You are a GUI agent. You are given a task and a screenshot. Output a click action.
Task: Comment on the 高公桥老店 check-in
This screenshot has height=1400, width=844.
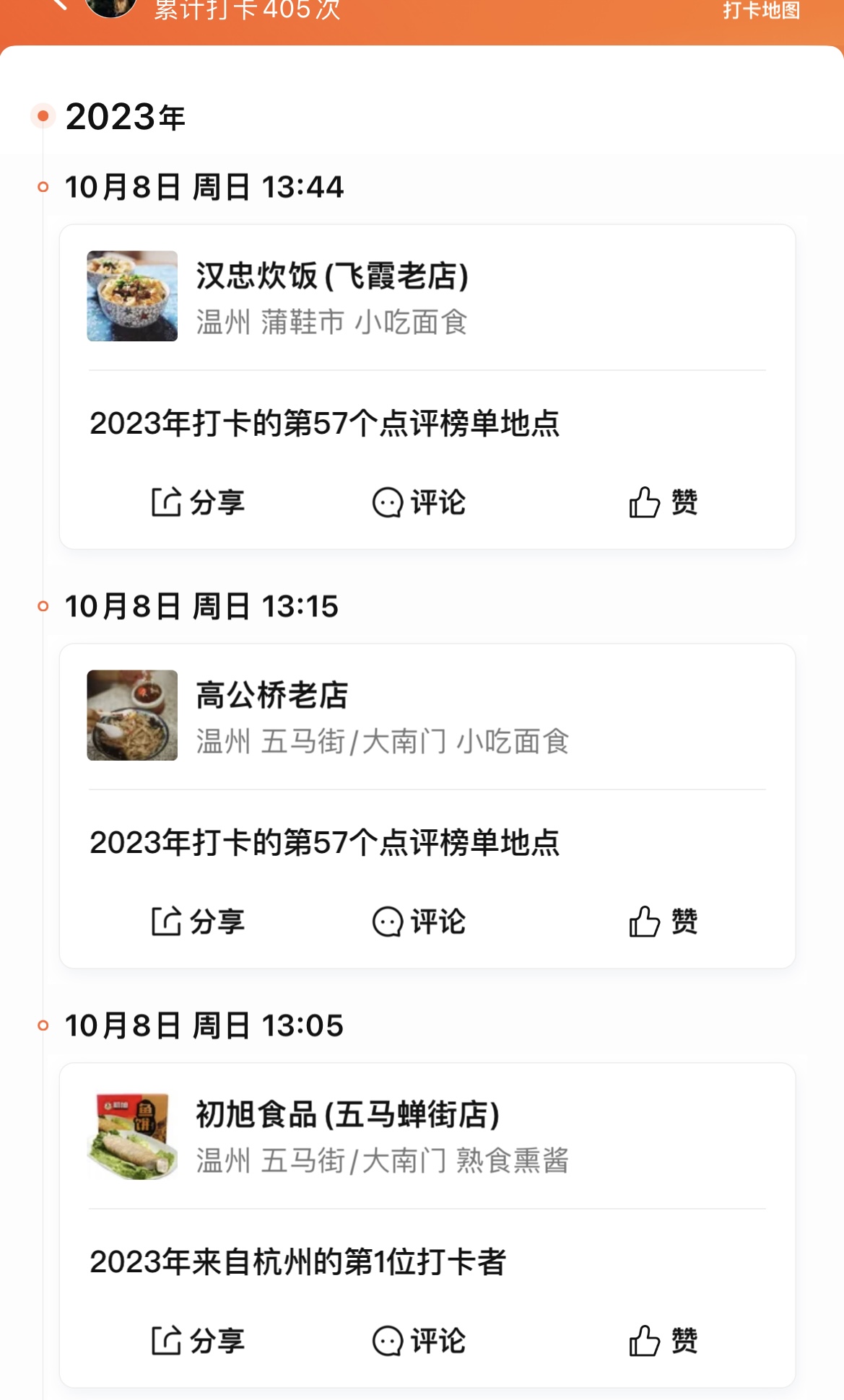pos(419,922)
